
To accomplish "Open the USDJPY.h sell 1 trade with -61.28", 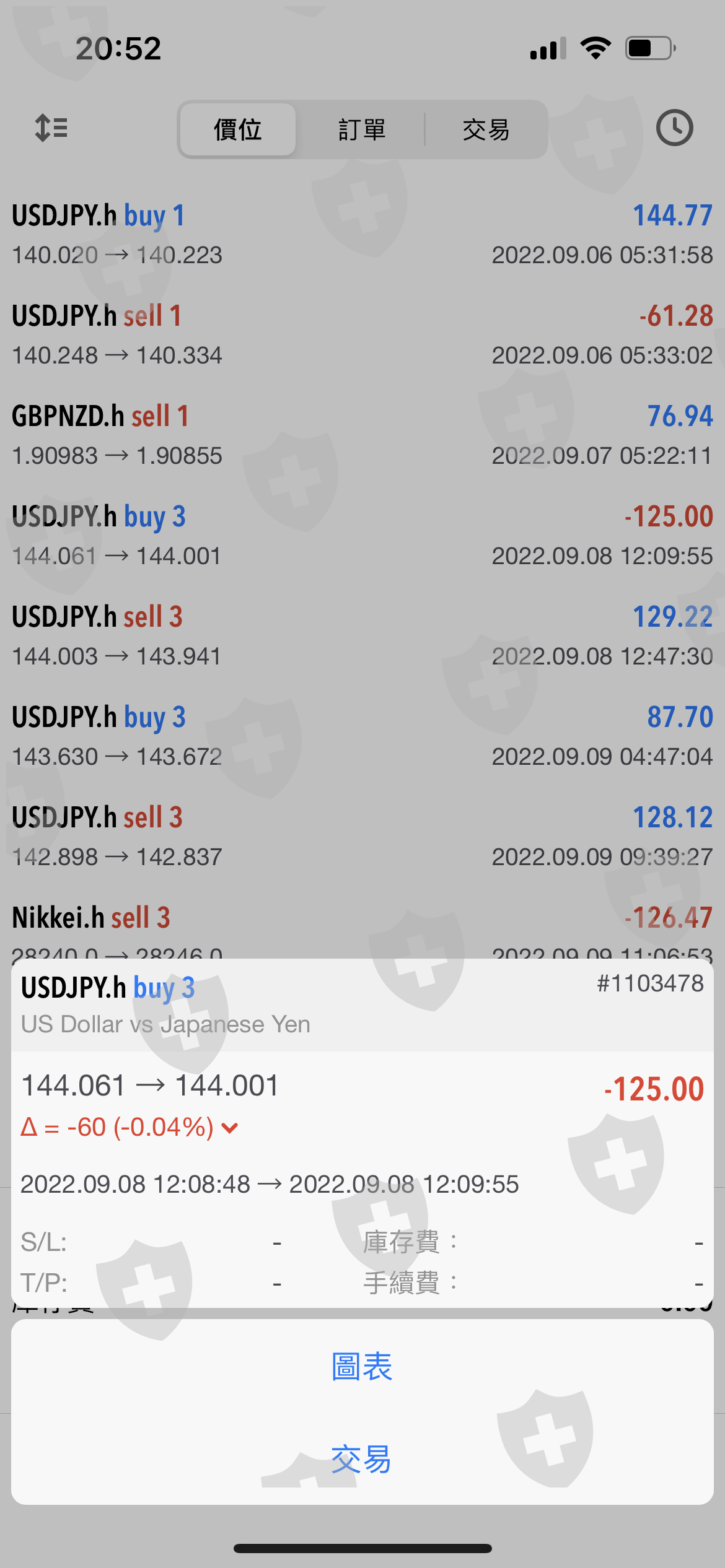I will pos(362,335).
